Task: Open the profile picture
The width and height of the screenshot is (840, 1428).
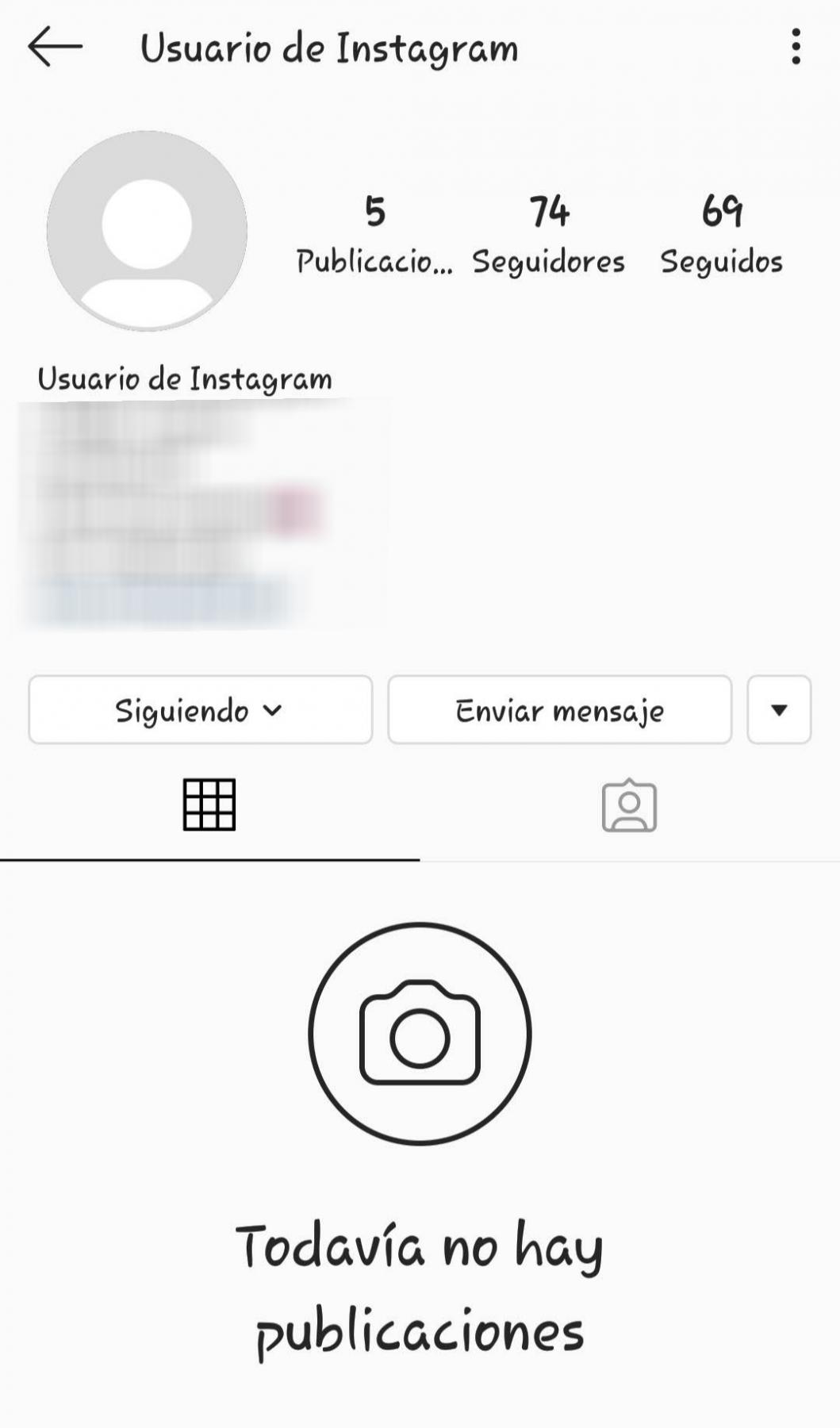Action: pos(147,231)
